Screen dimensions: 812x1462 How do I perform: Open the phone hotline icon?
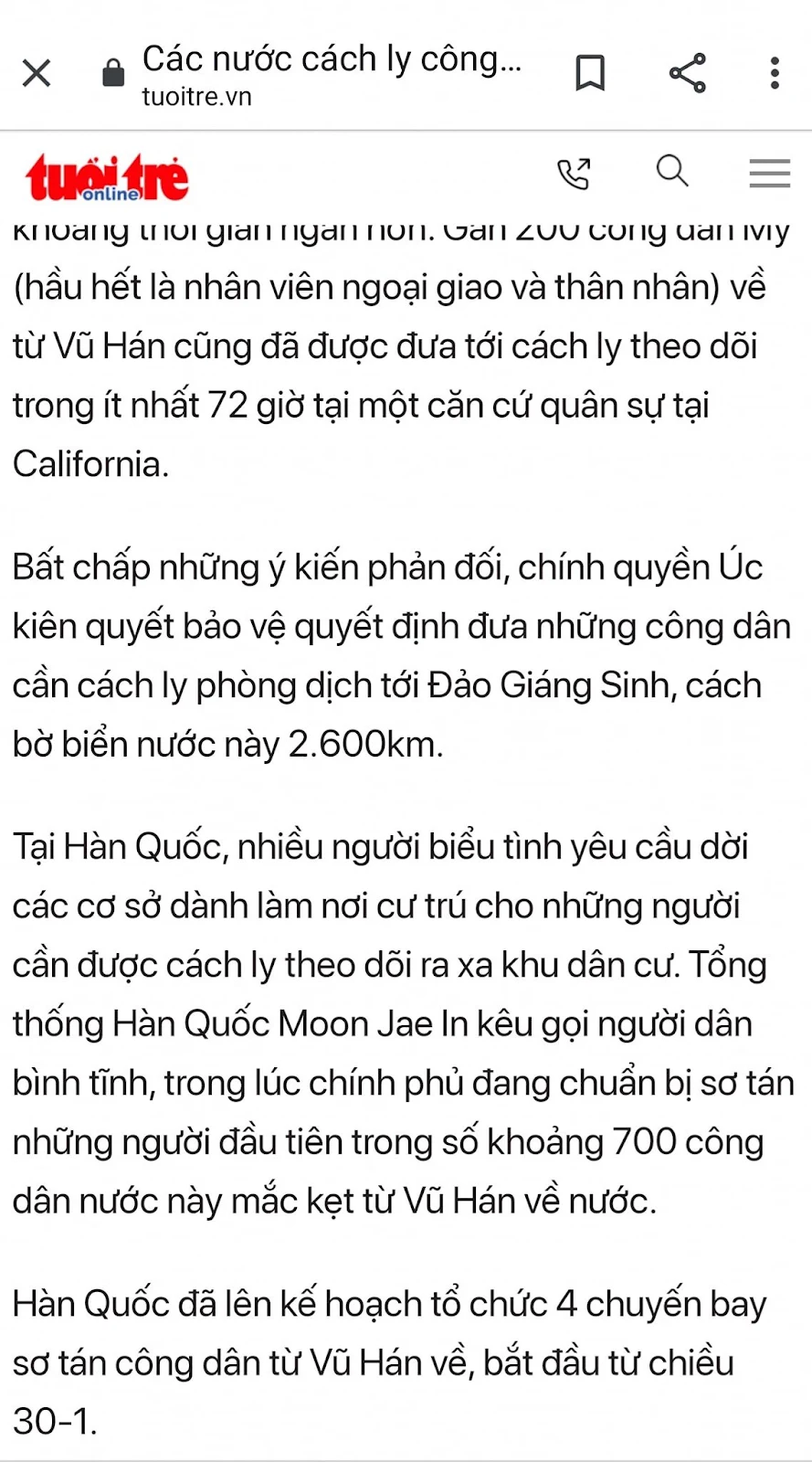[x=575, y=173]
